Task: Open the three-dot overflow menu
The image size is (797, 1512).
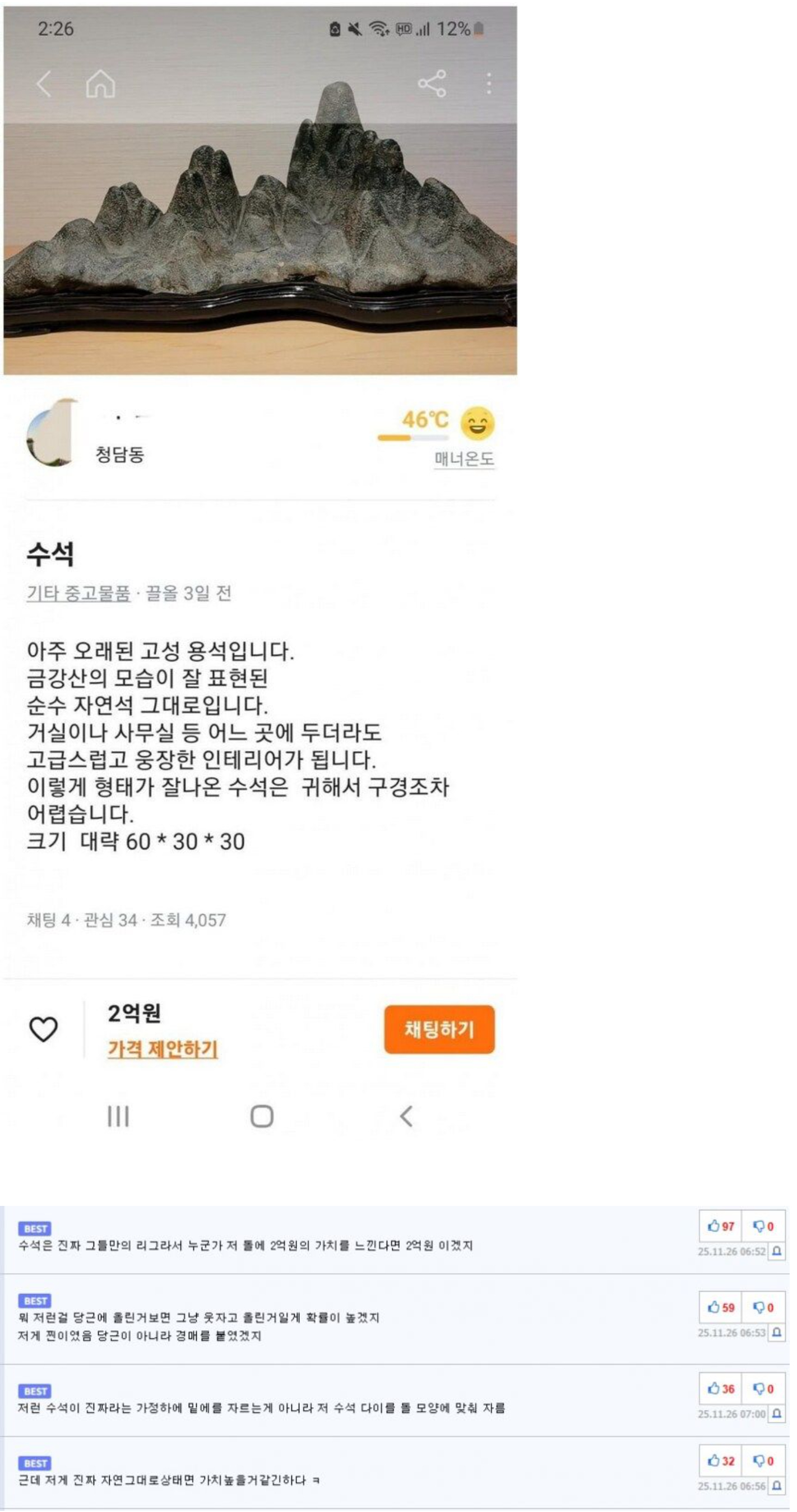Action: click(488, 84)
